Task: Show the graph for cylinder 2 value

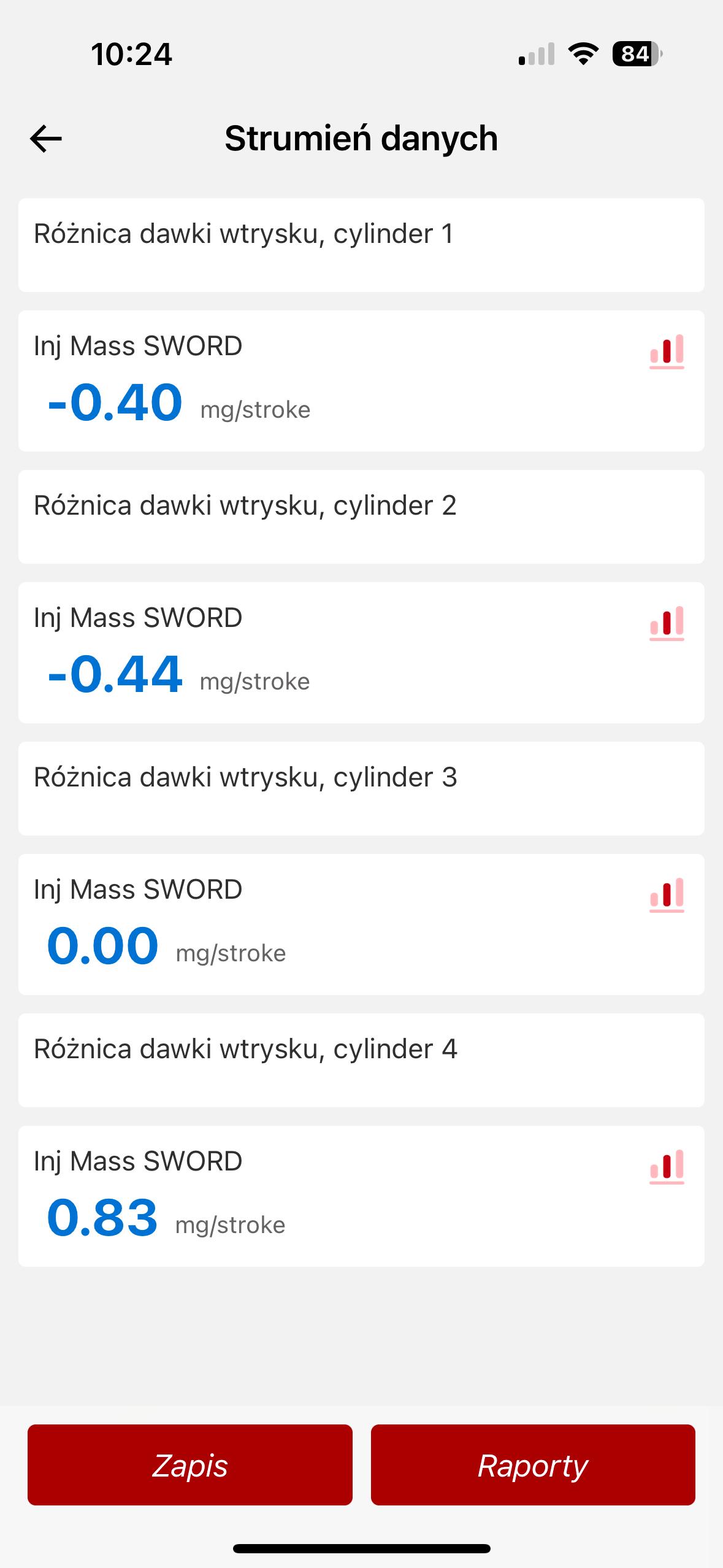Action: (x=667, y=623)
